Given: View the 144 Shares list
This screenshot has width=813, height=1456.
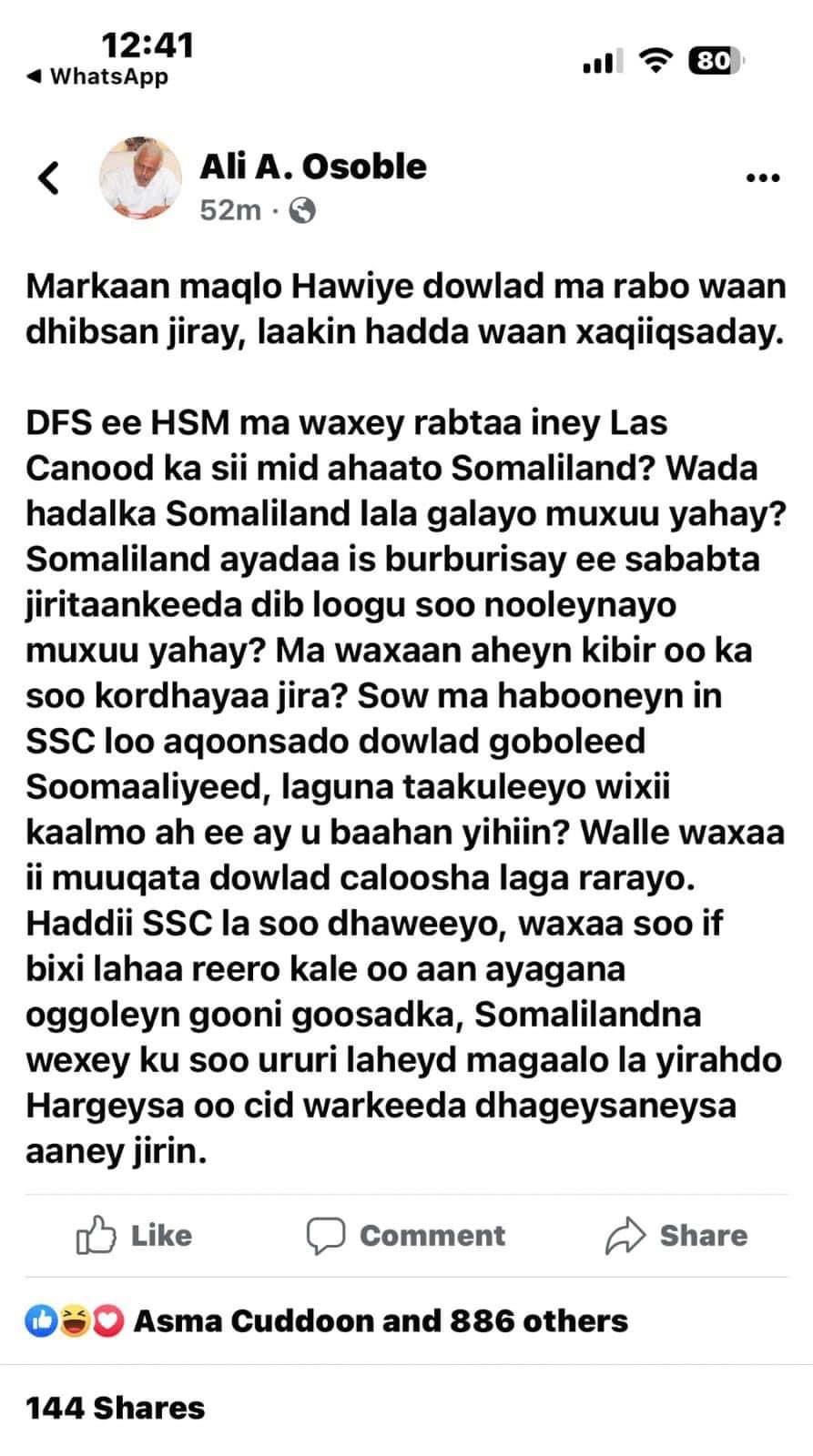Looking at the screenshot, I should pos(116,1408).
